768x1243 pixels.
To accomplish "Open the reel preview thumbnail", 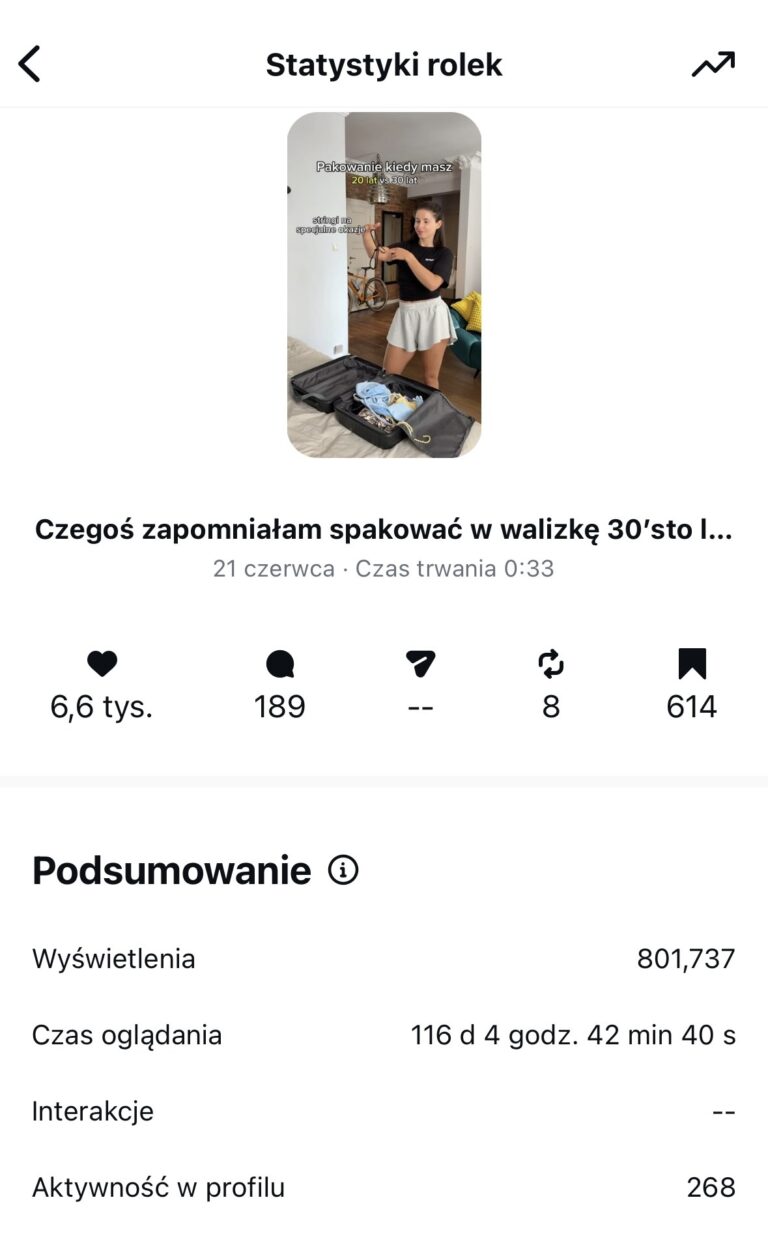I will tap(384, 285).
